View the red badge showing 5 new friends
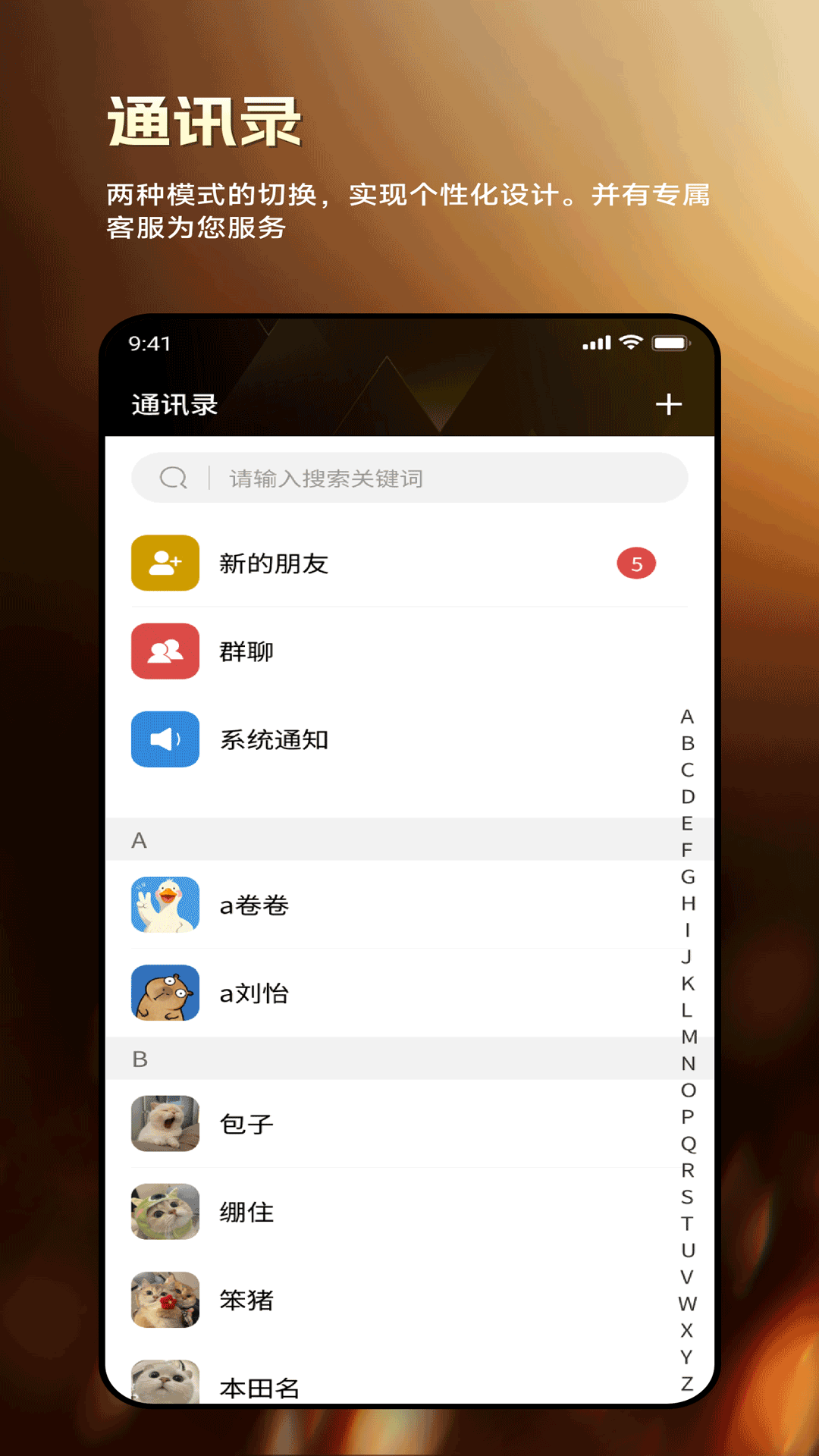The width and height of the screenshot is (819, 1456). 637,563
